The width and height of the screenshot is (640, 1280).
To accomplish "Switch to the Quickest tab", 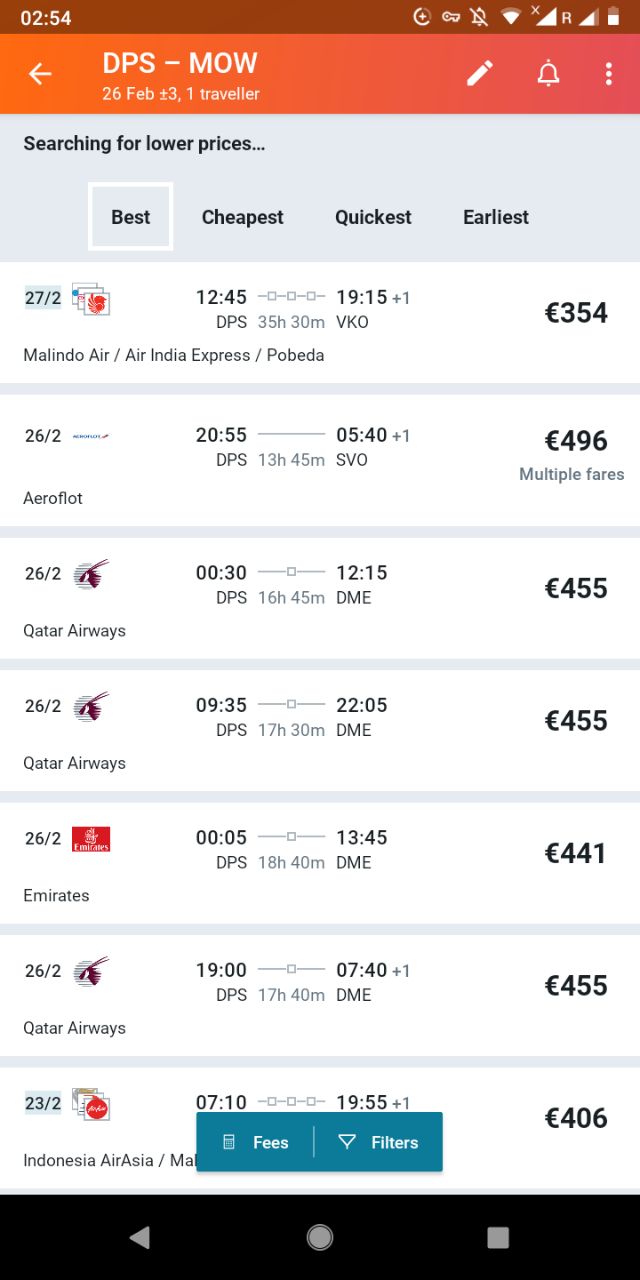I will pos(373,217).
